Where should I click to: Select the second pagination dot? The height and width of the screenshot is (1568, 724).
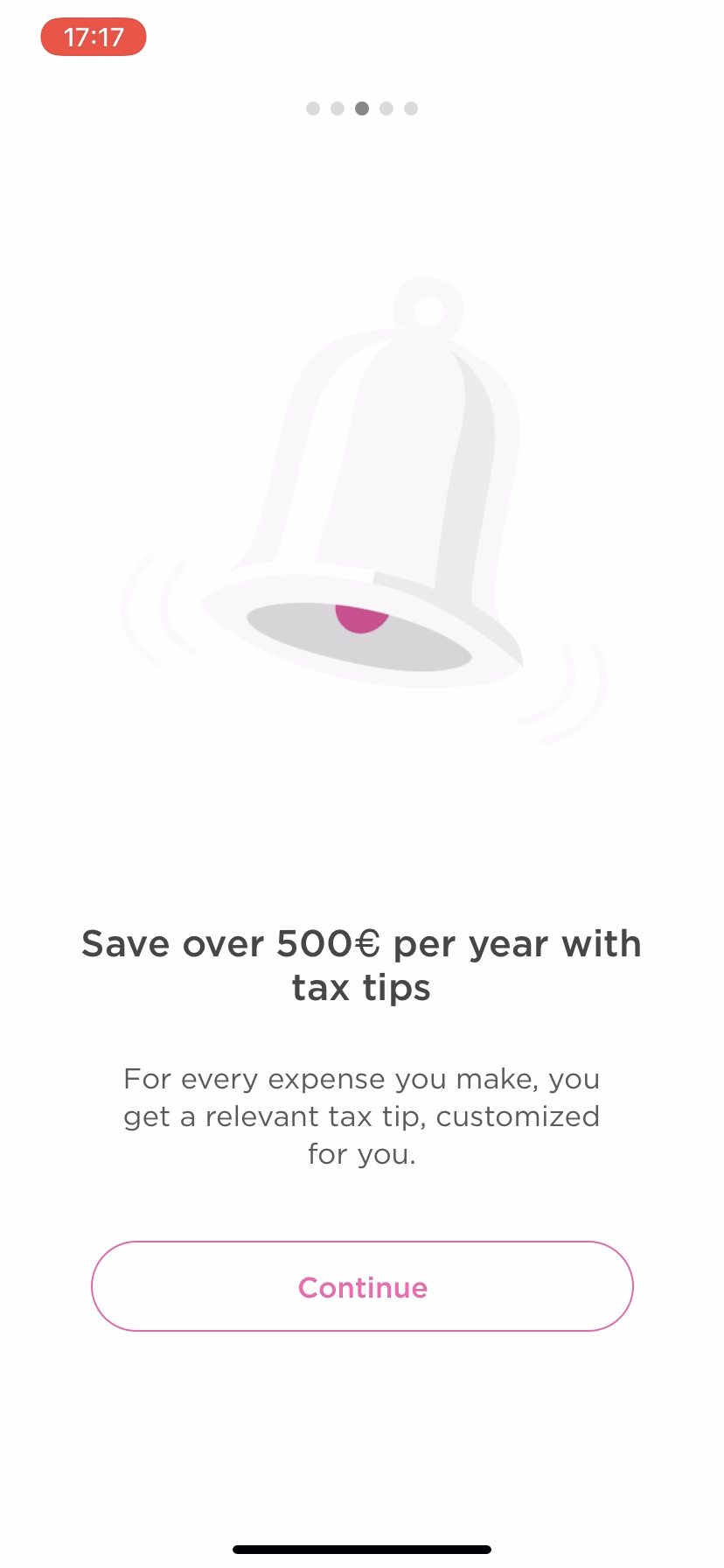coord(338,108)
